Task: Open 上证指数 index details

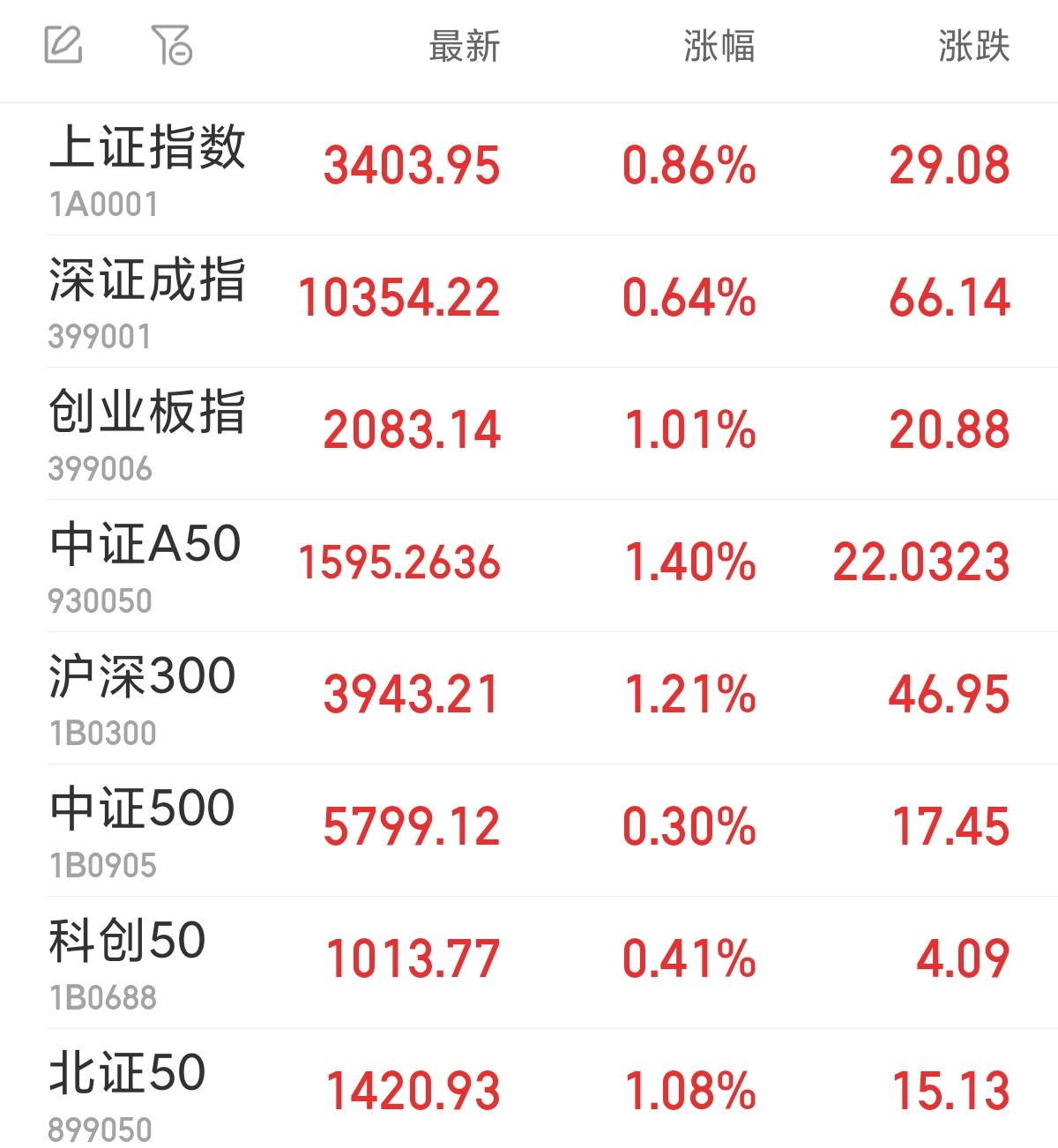Action: click(x=147, y=168)
